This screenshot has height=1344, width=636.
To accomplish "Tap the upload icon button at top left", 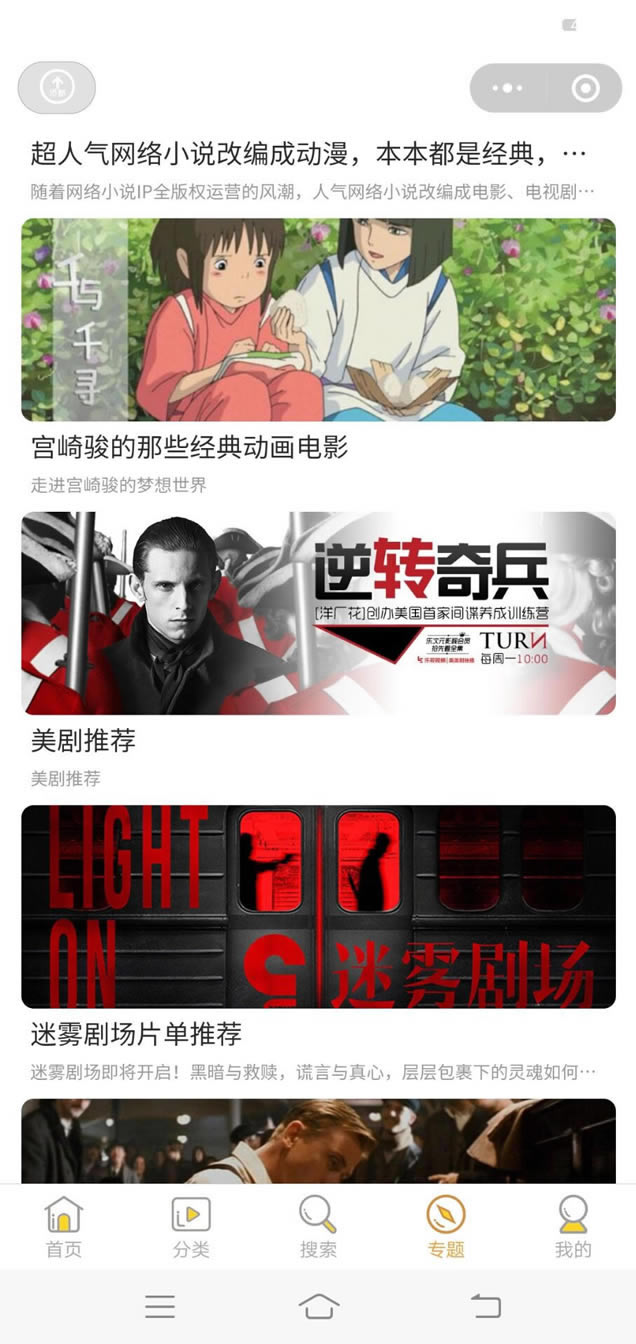I will point(57,87).
